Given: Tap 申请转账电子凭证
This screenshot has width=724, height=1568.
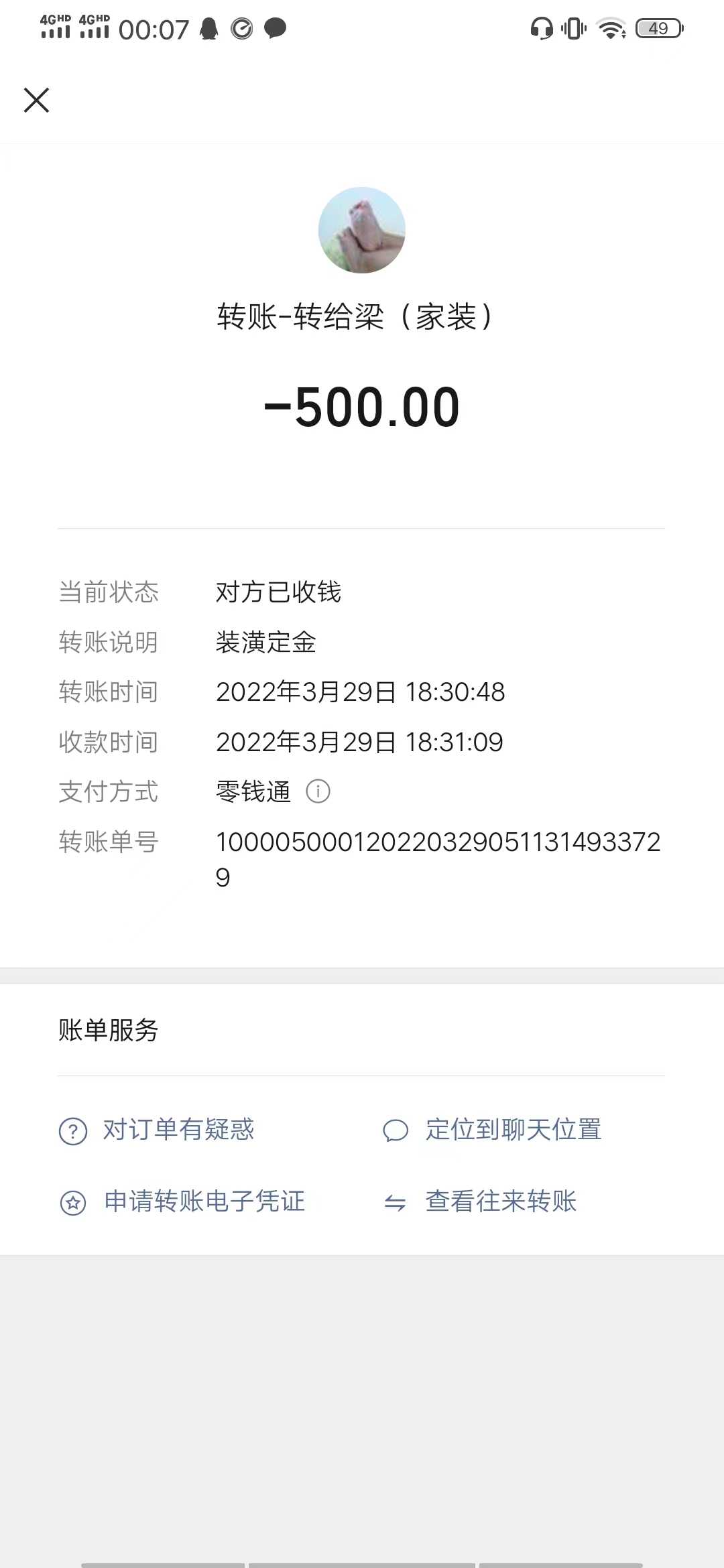Looking at the screenshot, I should tap(183, 1202).
